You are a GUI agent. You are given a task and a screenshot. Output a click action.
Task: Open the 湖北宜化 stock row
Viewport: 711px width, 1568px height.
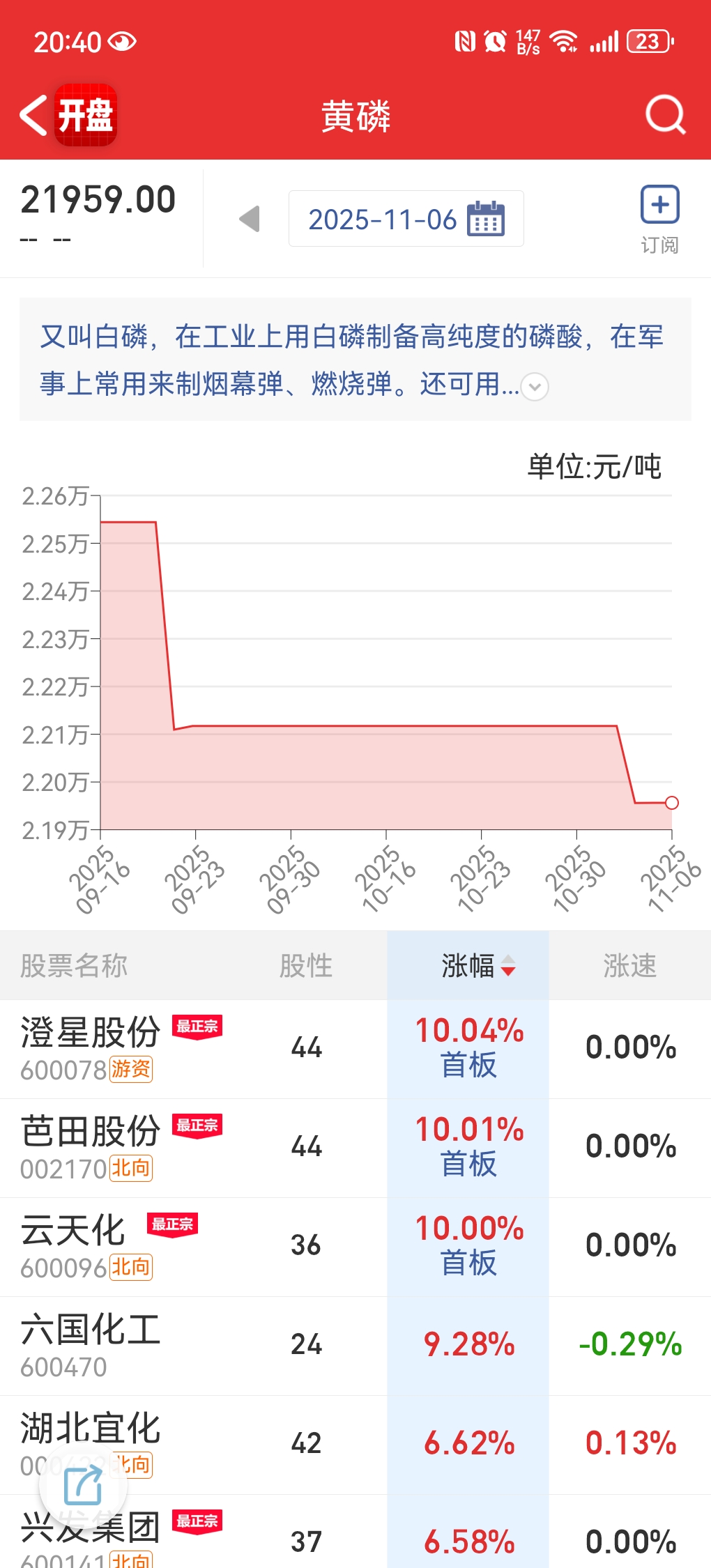pyautogui.click(x=91, y=1429)
